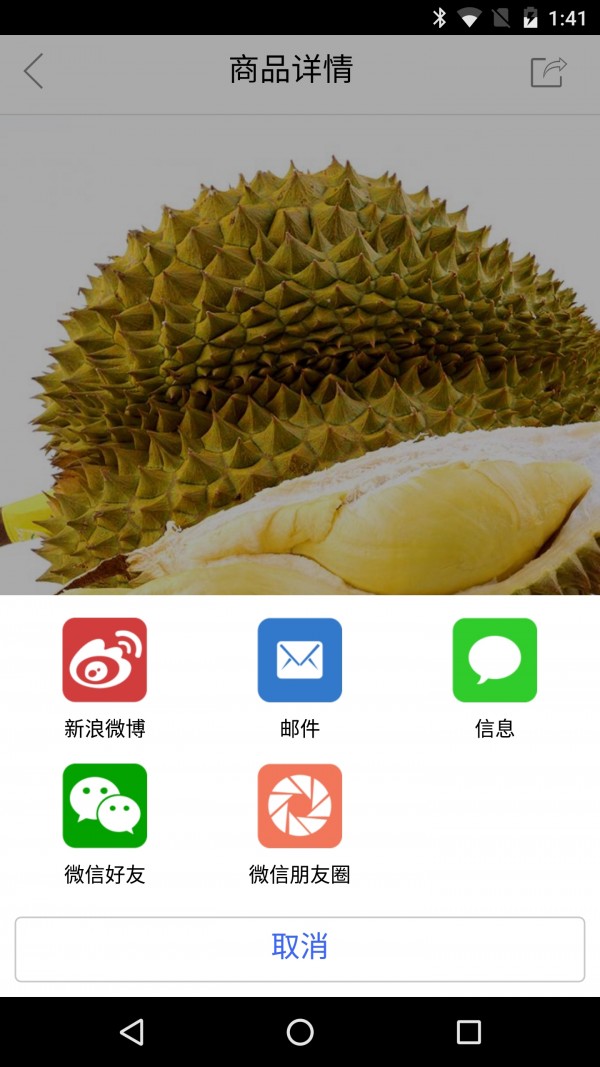Viewport: 600px width, 1067px height.
Task: Tap 取消 to cancel the share sheet
Action: click(x=300, y=948)
